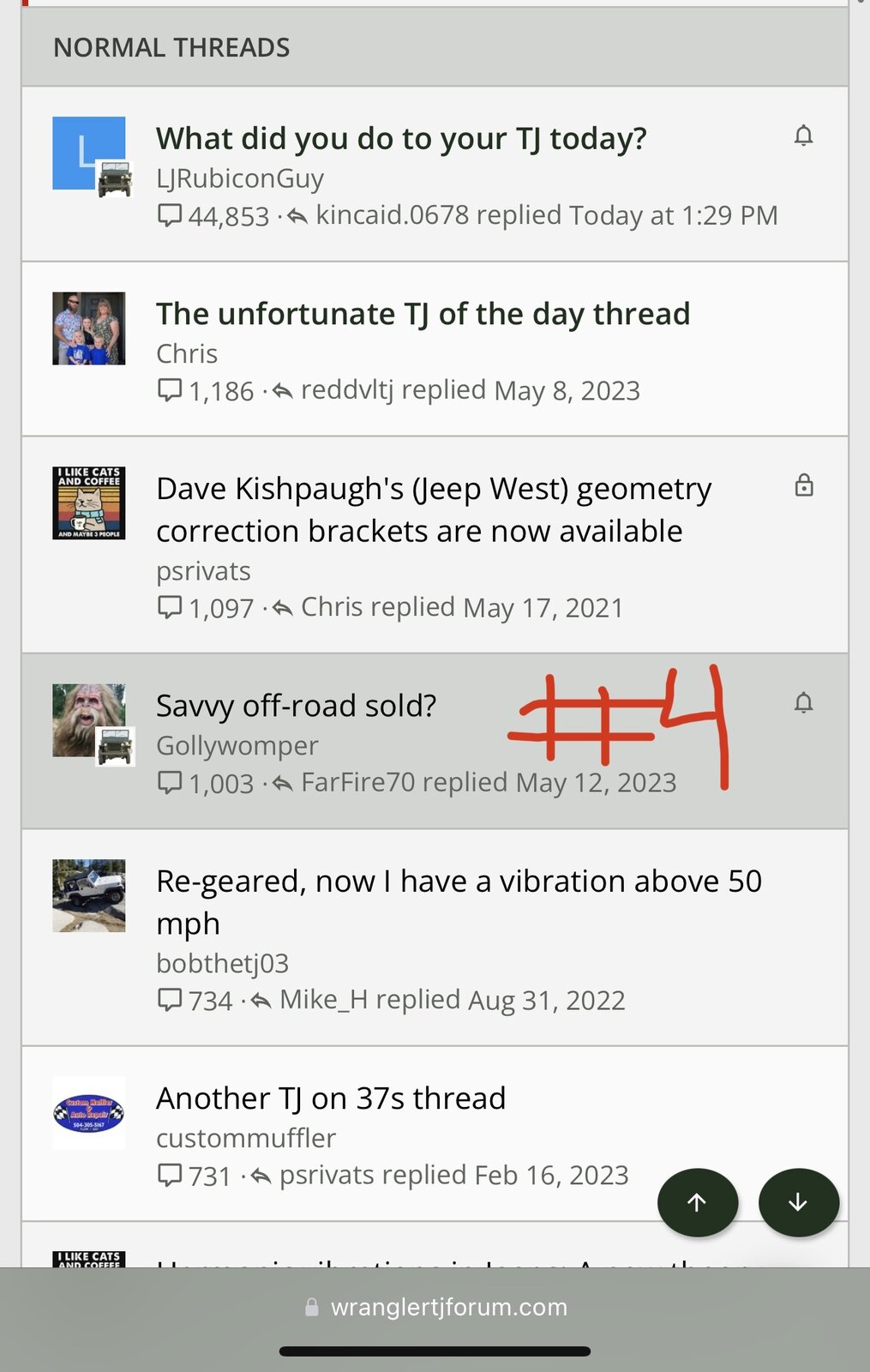Open "The unfortunate TJ of the day thread"
The width and height of the screenshot is (870, 1372).
pos(423,315)
